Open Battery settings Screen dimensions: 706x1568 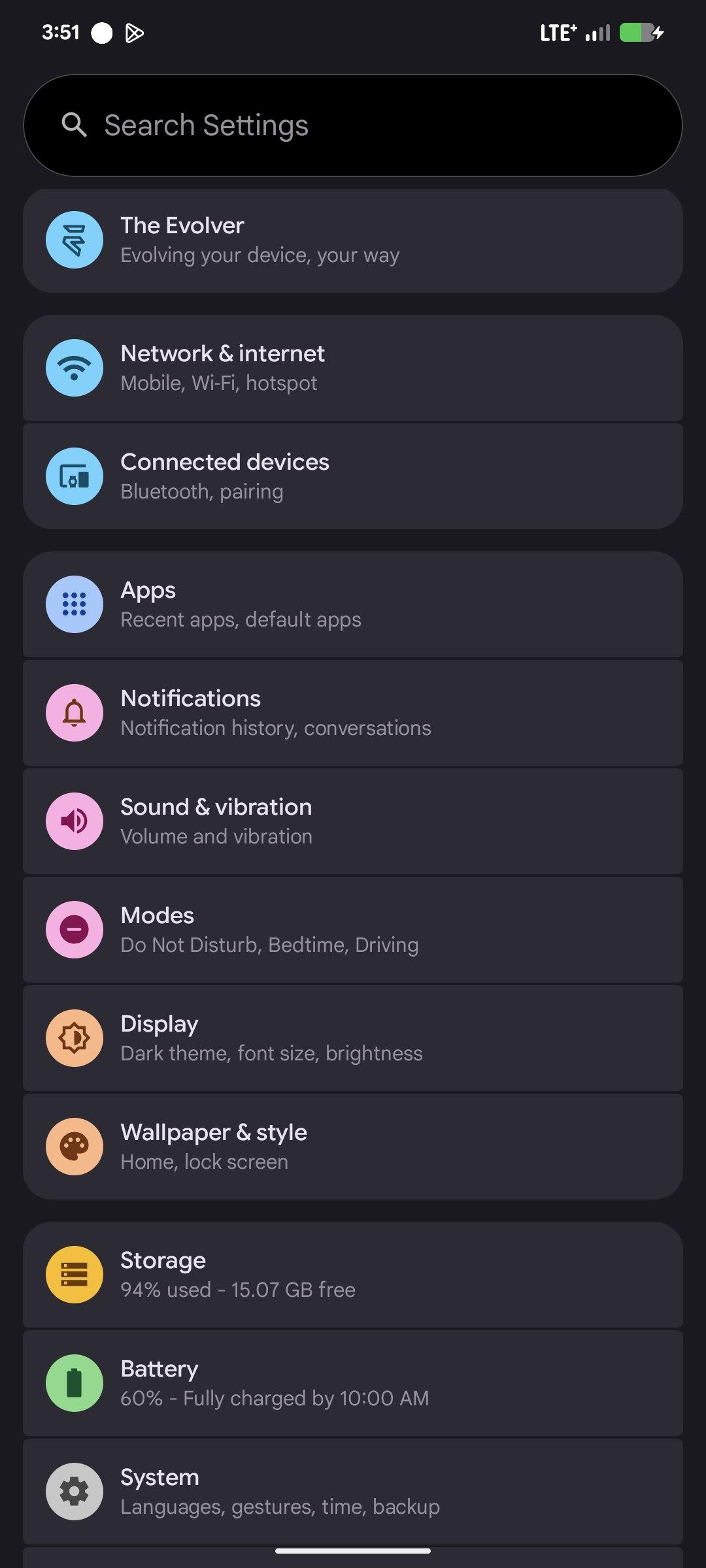[x=353, y=1383]
